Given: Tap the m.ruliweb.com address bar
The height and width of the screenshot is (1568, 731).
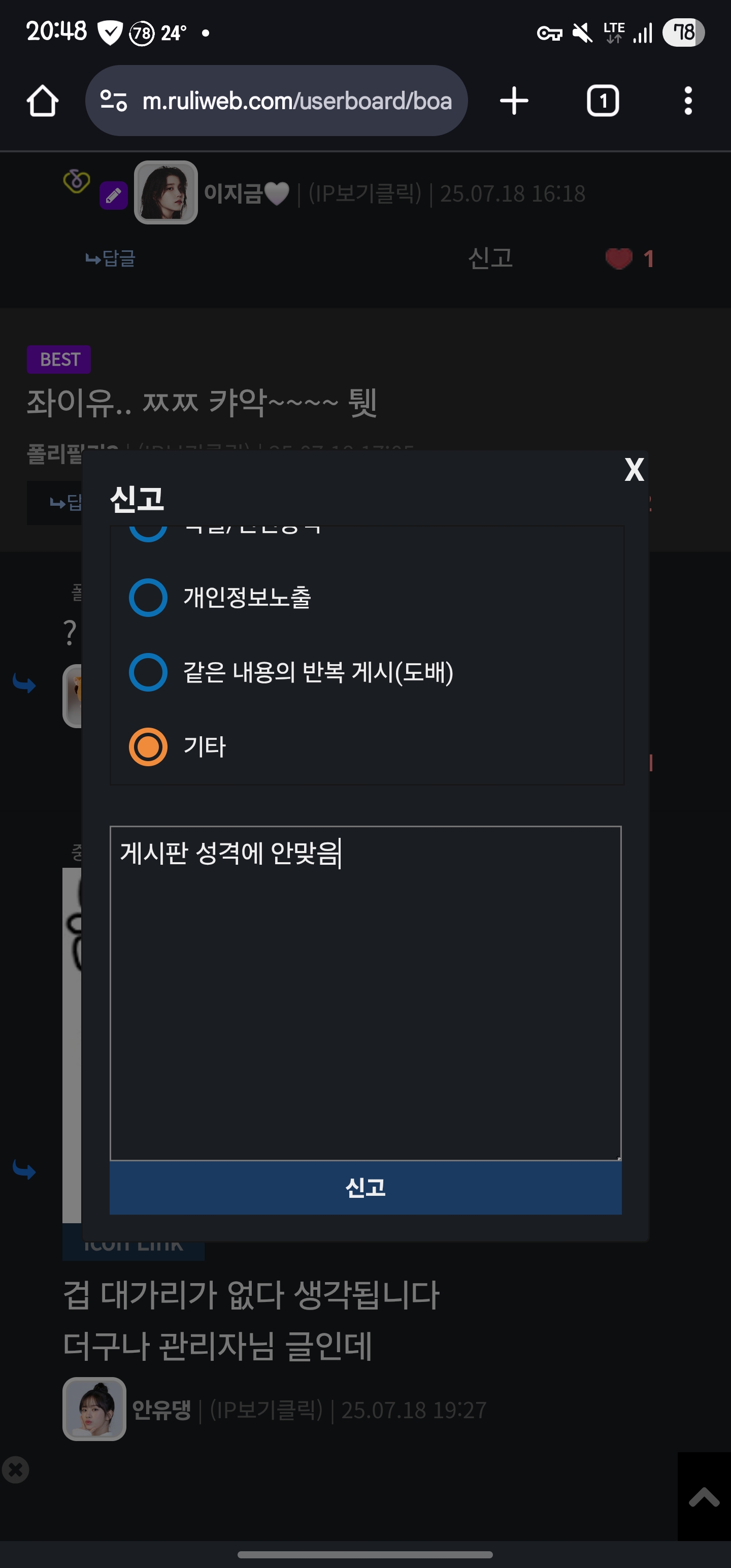Looking at the screenshot, I should 277,101.
